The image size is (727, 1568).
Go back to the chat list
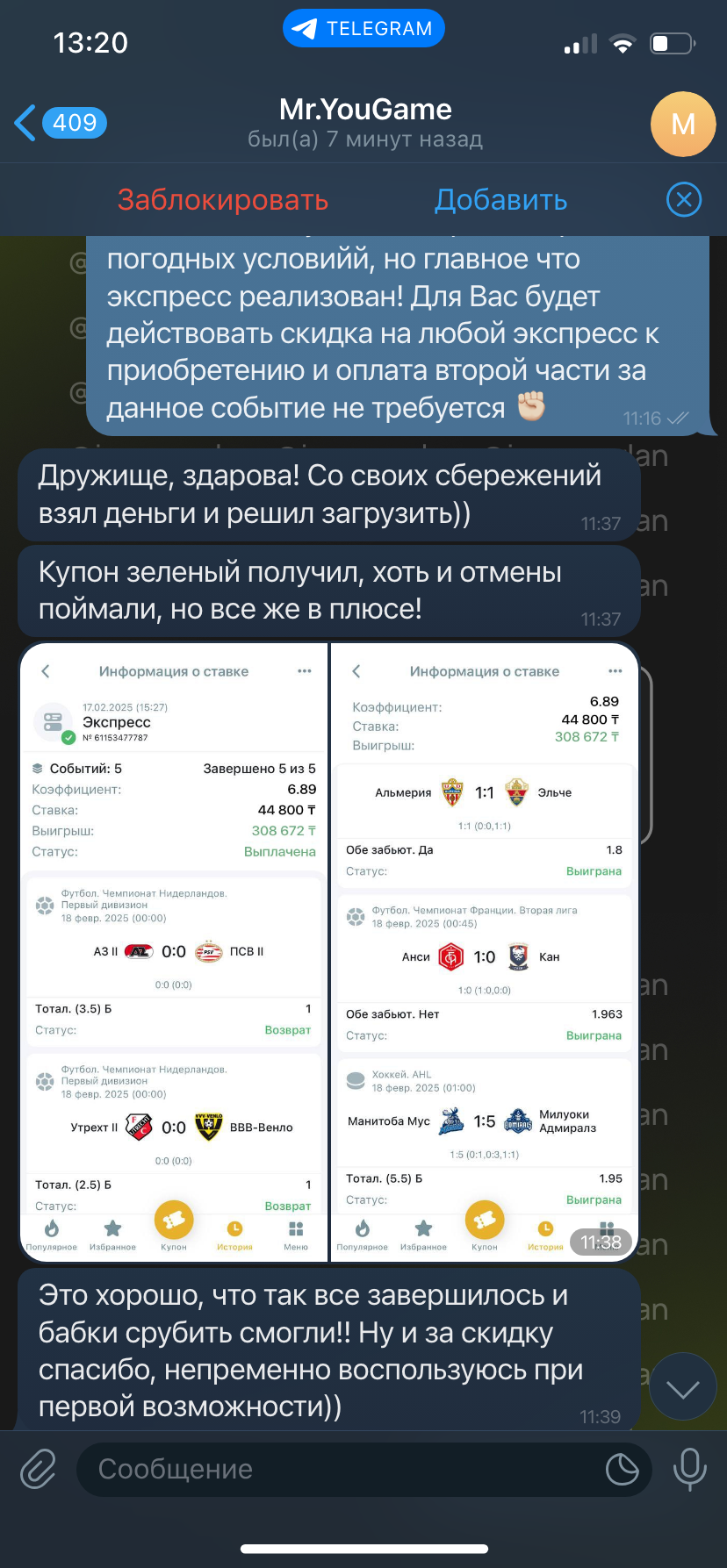click(60, 123)
